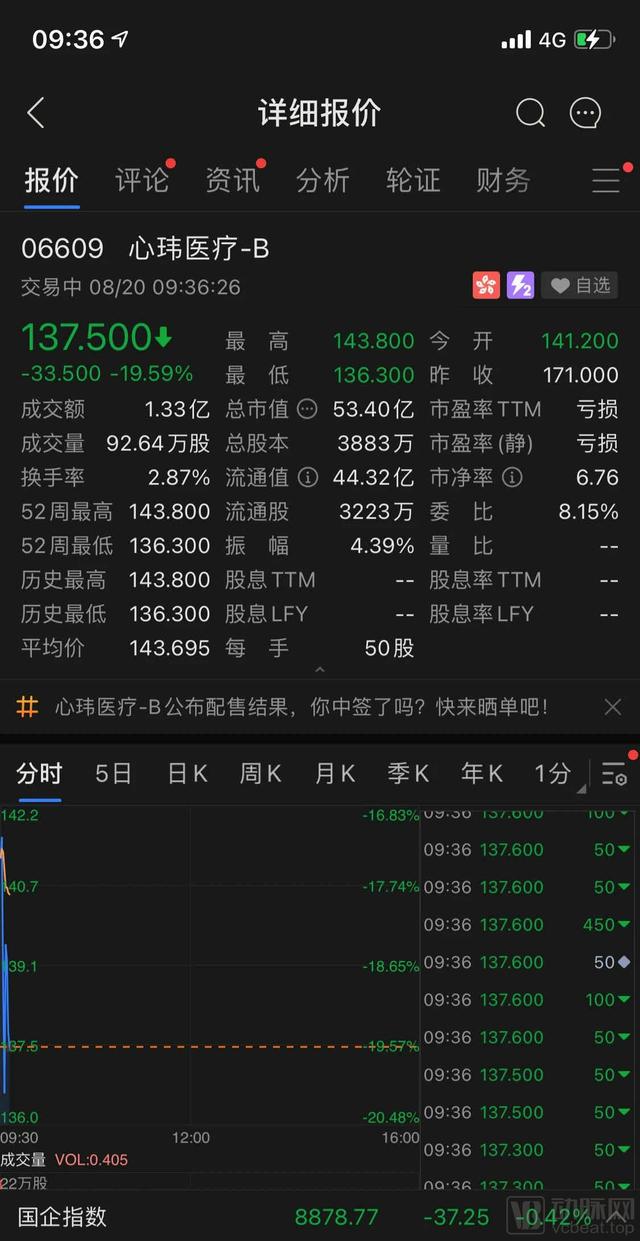Open the 分析 tab
Viewport: 640px width, 1241px height.
point(323,180)
